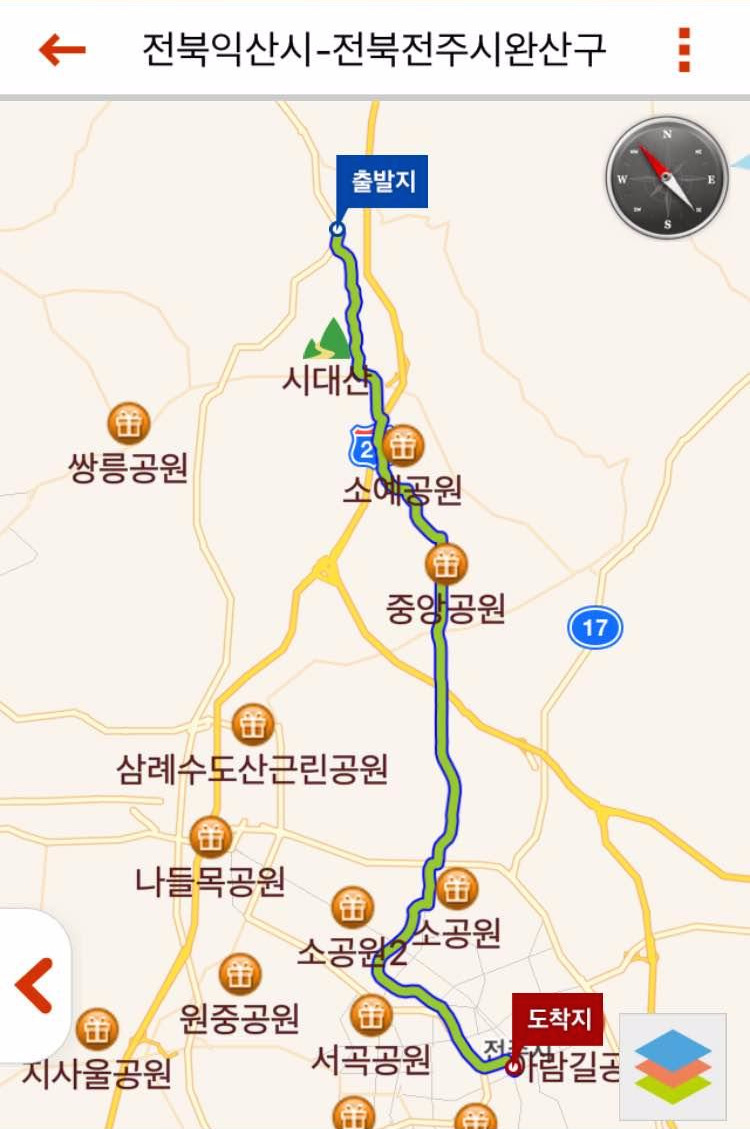Open the 소공원2 park marker
This screenshot has width=750, height=1129.
pos(352,907)
